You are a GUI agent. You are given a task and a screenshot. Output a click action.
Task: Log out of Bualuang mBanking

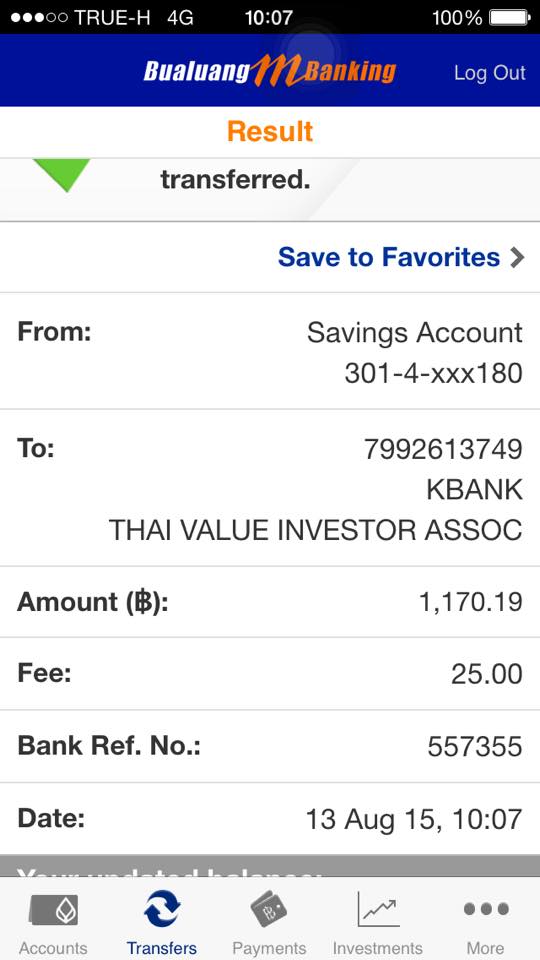click(x=489, y=73)
